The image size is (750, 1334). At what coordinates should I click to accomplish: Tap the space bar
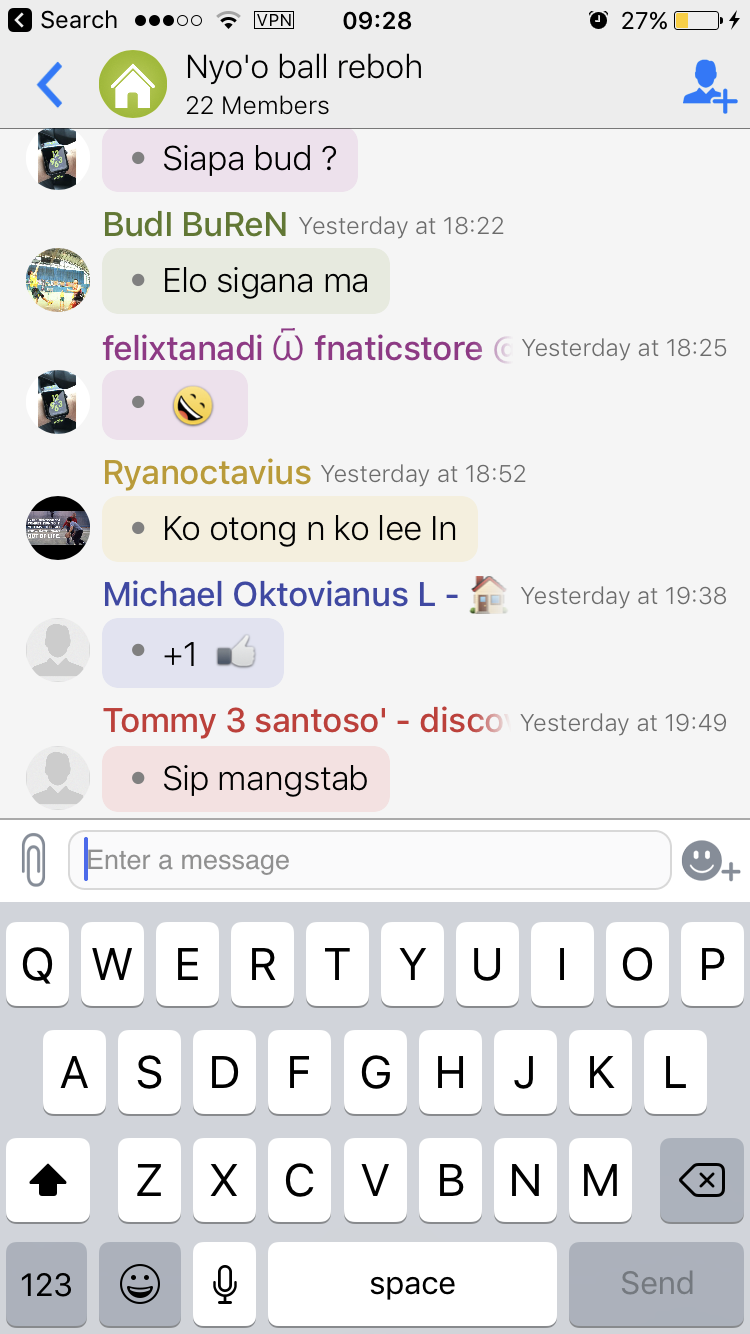(x=412, y=1284)
